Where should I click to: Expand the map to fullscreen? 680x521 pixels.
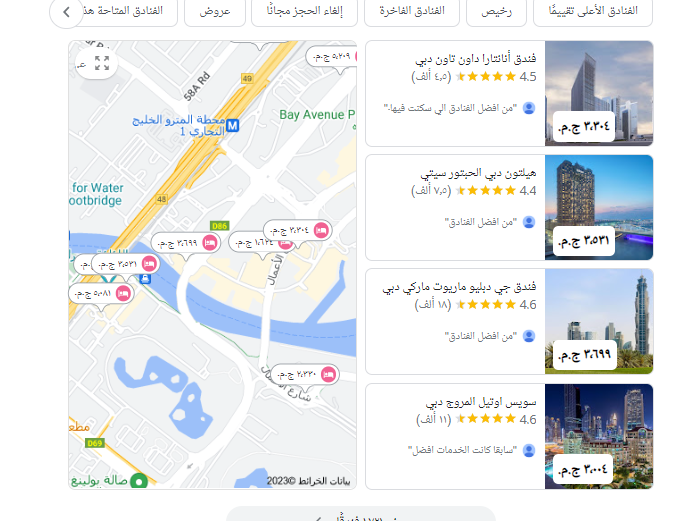(x=101, y=63)
